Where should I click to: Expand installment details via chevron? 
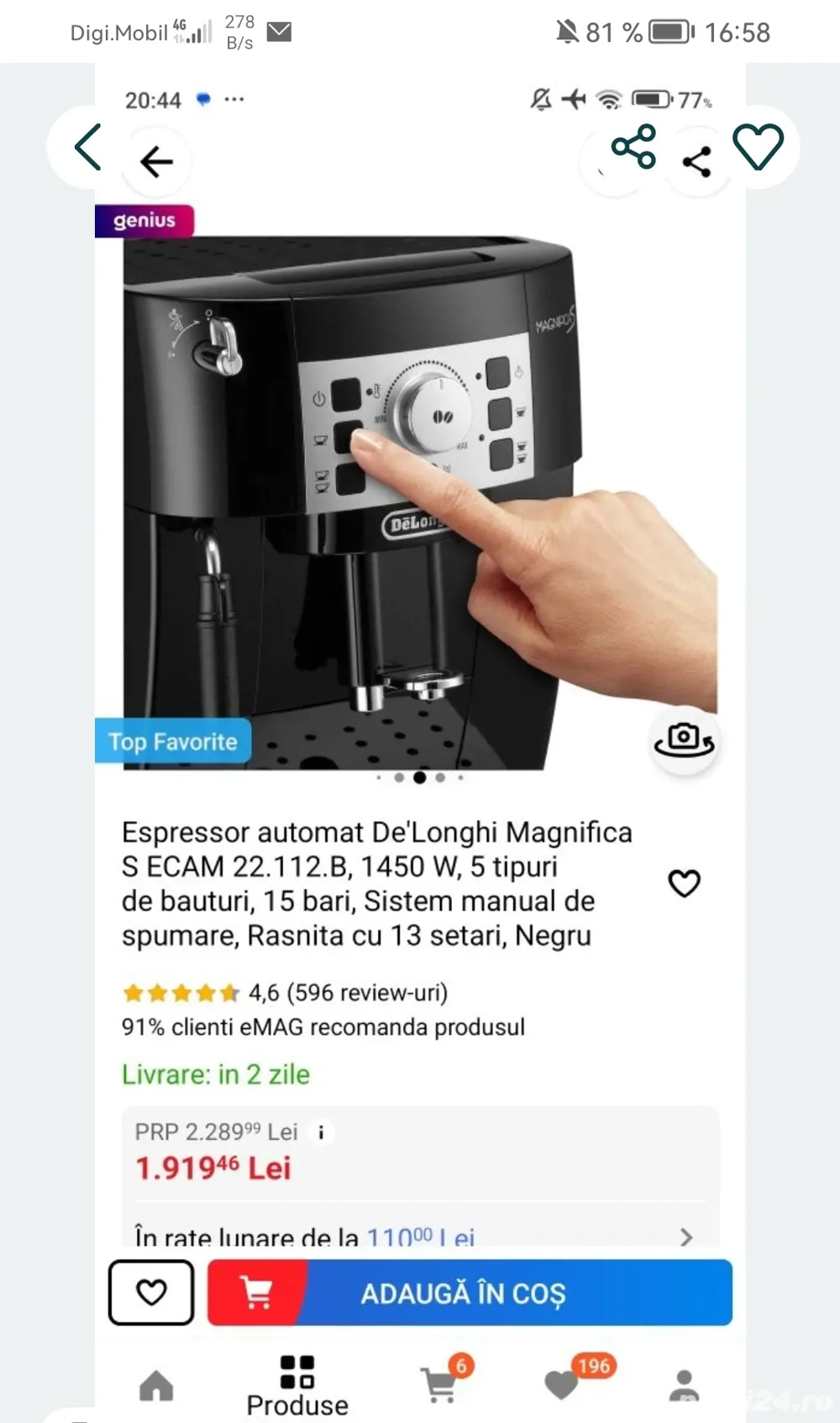(687, 1237)
